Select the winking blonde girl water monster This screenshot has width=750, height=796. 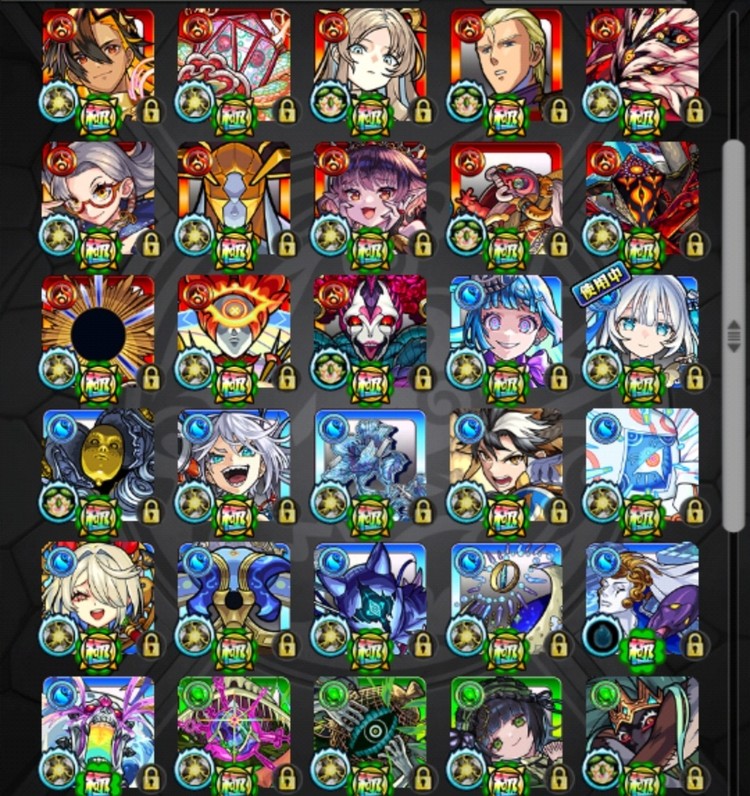pos(98,595)
